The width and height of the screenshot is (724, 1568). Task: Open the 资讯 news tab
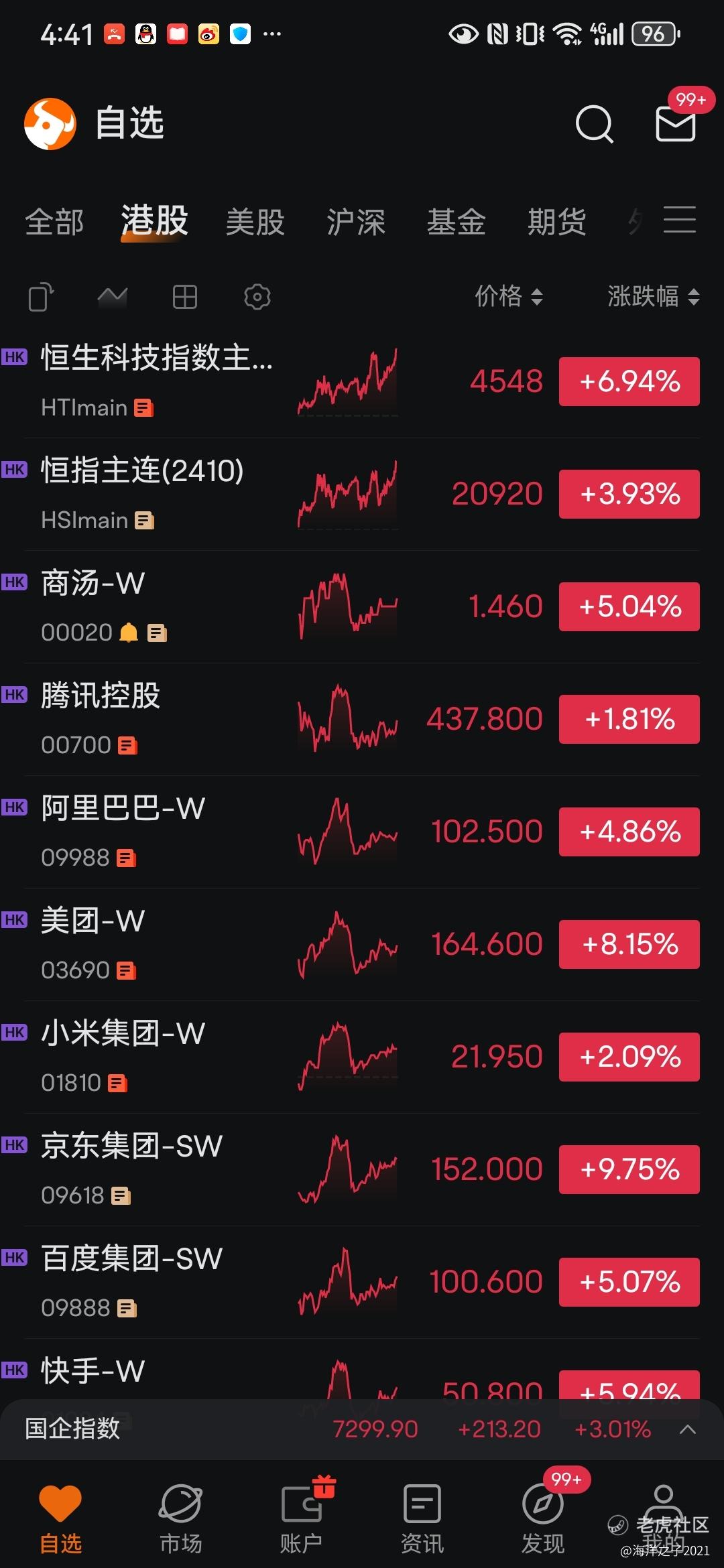click(422, 1518)
